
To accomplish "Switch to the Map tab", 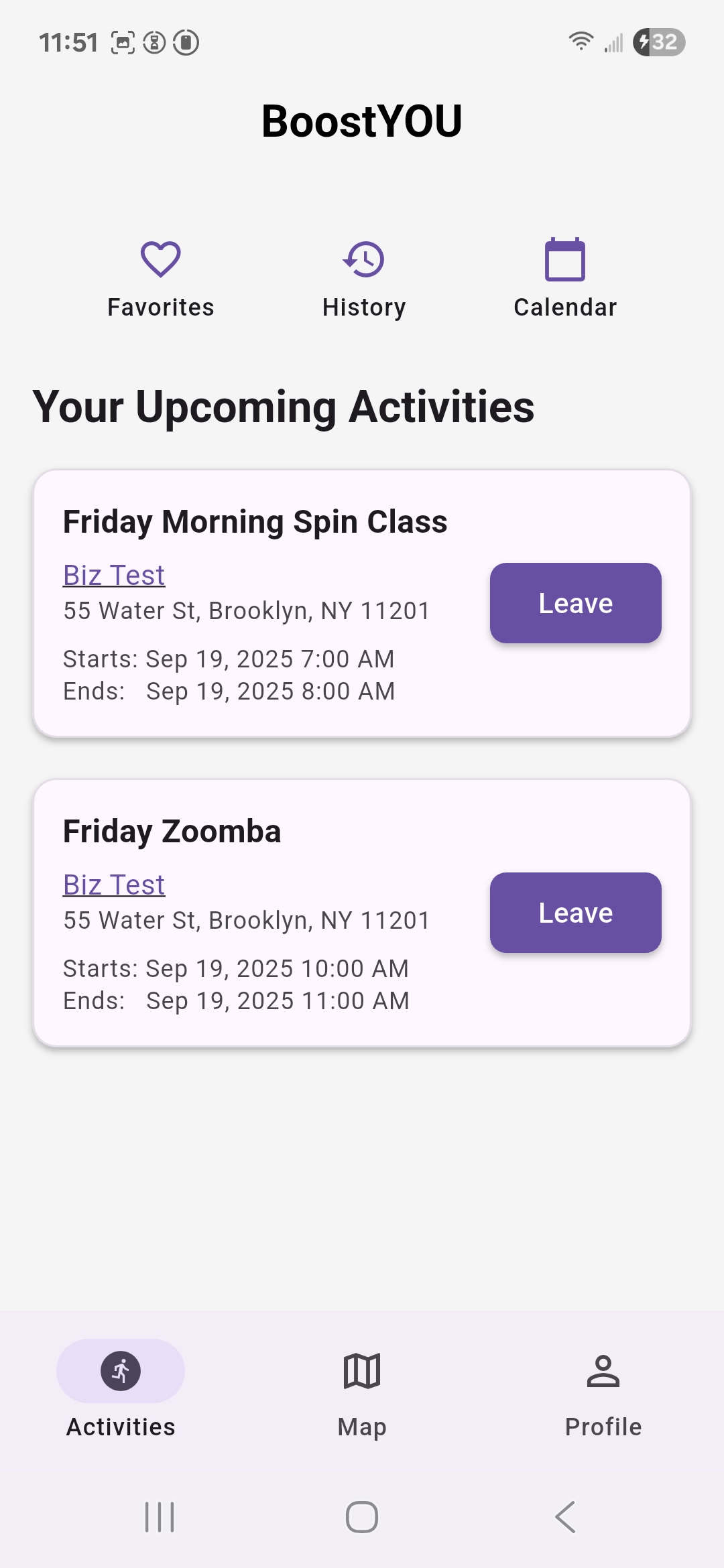I will pos(361,1390).
